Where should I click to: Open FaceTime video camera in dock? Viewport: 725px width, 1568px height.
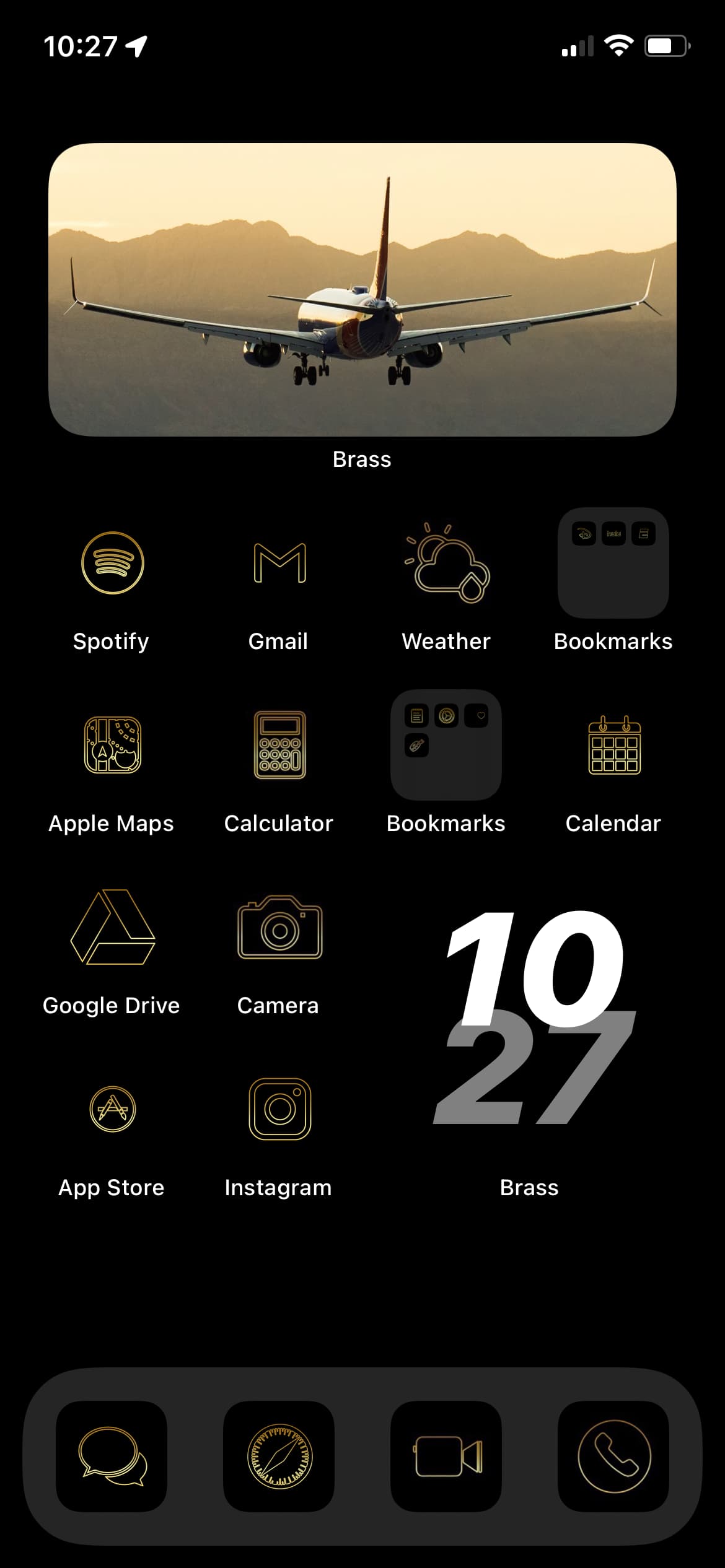pos(446,1456)
